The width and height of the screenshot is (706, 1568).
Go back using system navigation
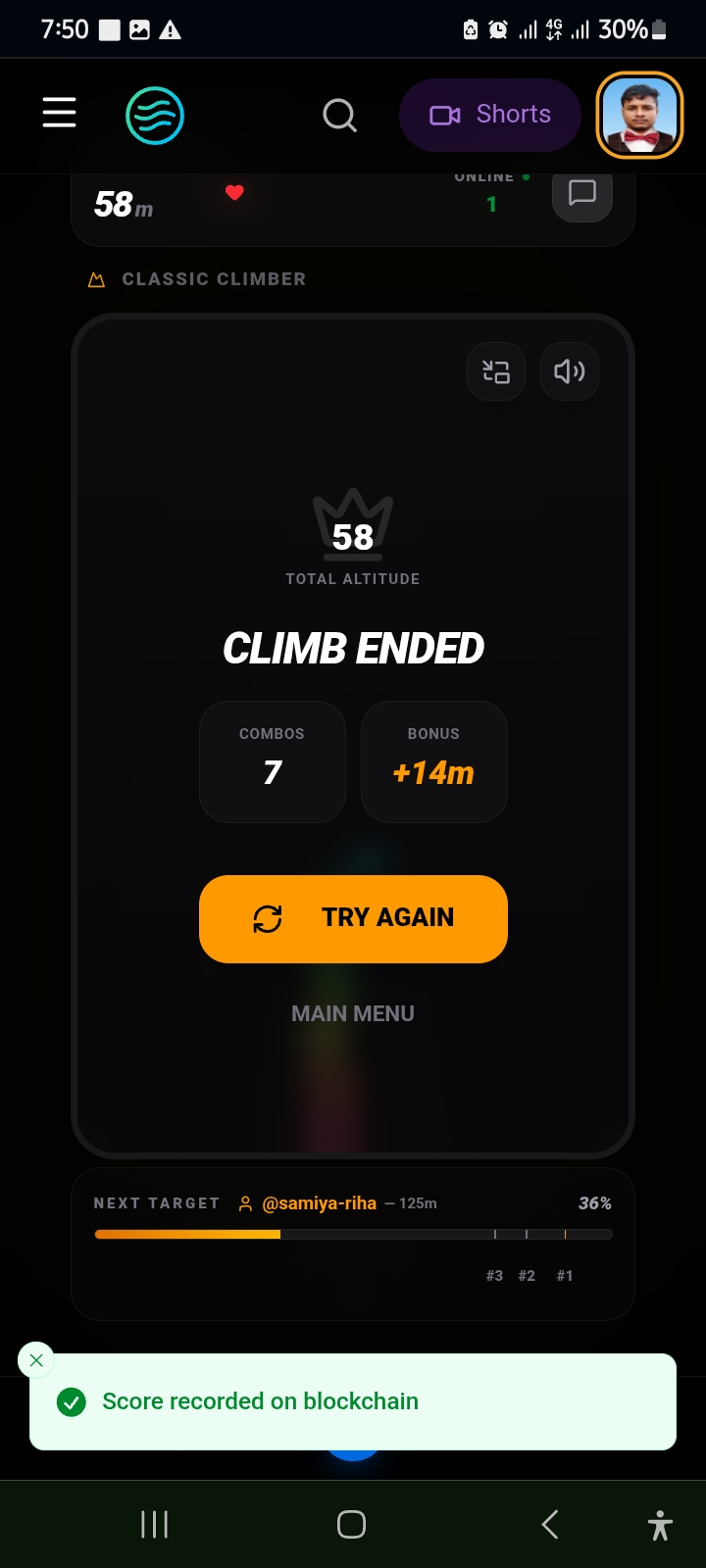550,1524
